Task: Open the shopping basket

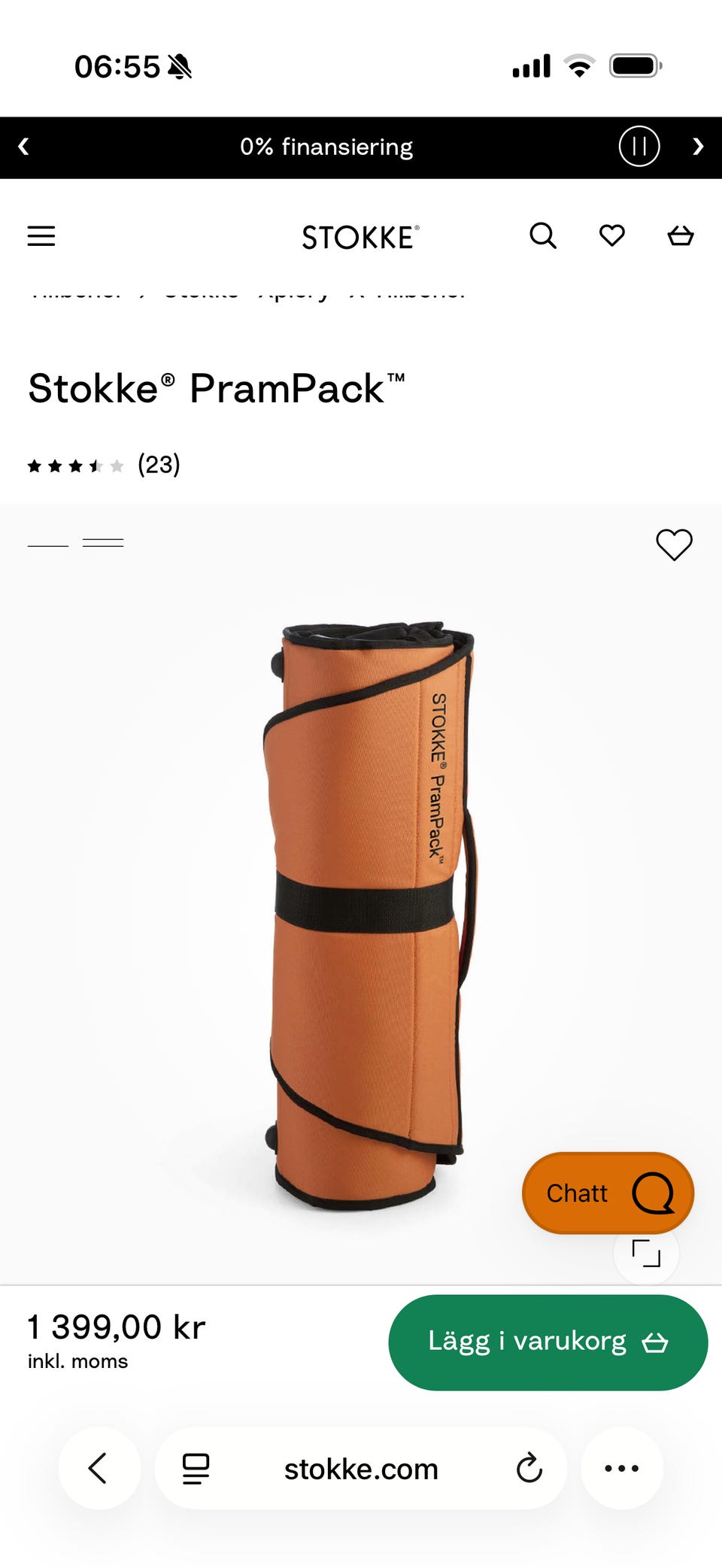Action: [680, 236]
